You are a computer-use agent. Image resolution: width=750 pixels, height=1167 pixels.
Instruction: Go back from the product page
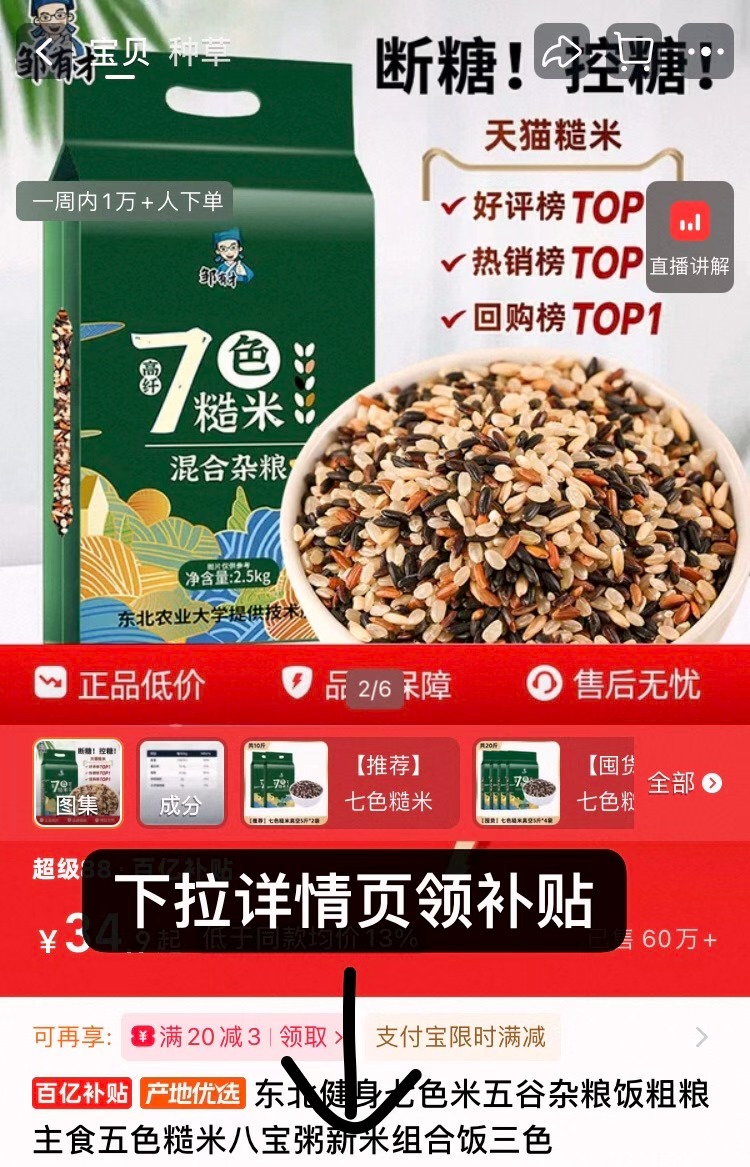click(x=44, y=52)
